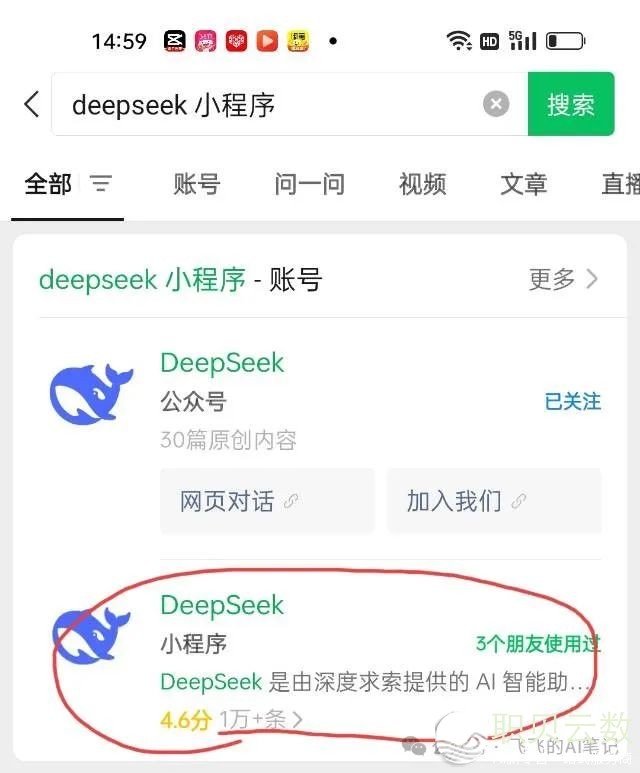Switch to the 视频 tab
This screenshot has width=640, height=773.
point(422,184)
